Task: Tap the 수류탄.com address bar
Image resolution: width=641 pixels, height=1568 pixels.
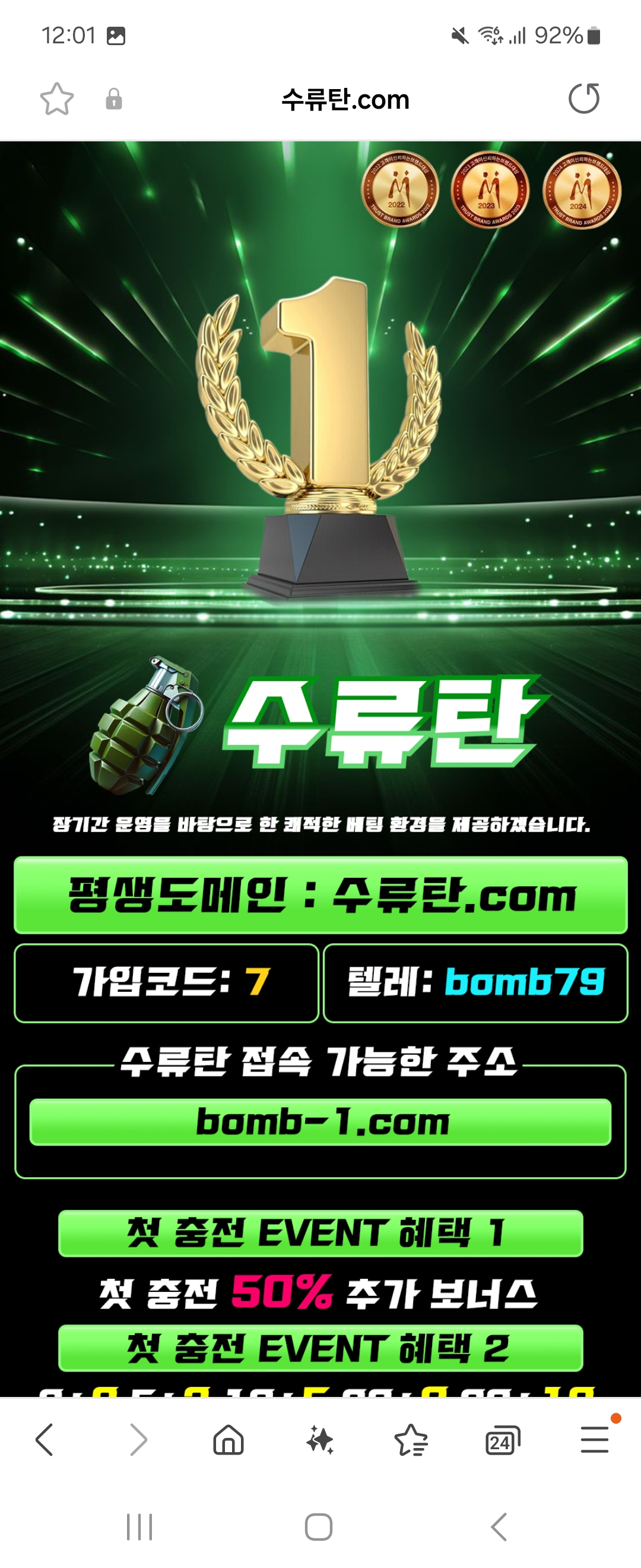Action: (x=345, y=100)
